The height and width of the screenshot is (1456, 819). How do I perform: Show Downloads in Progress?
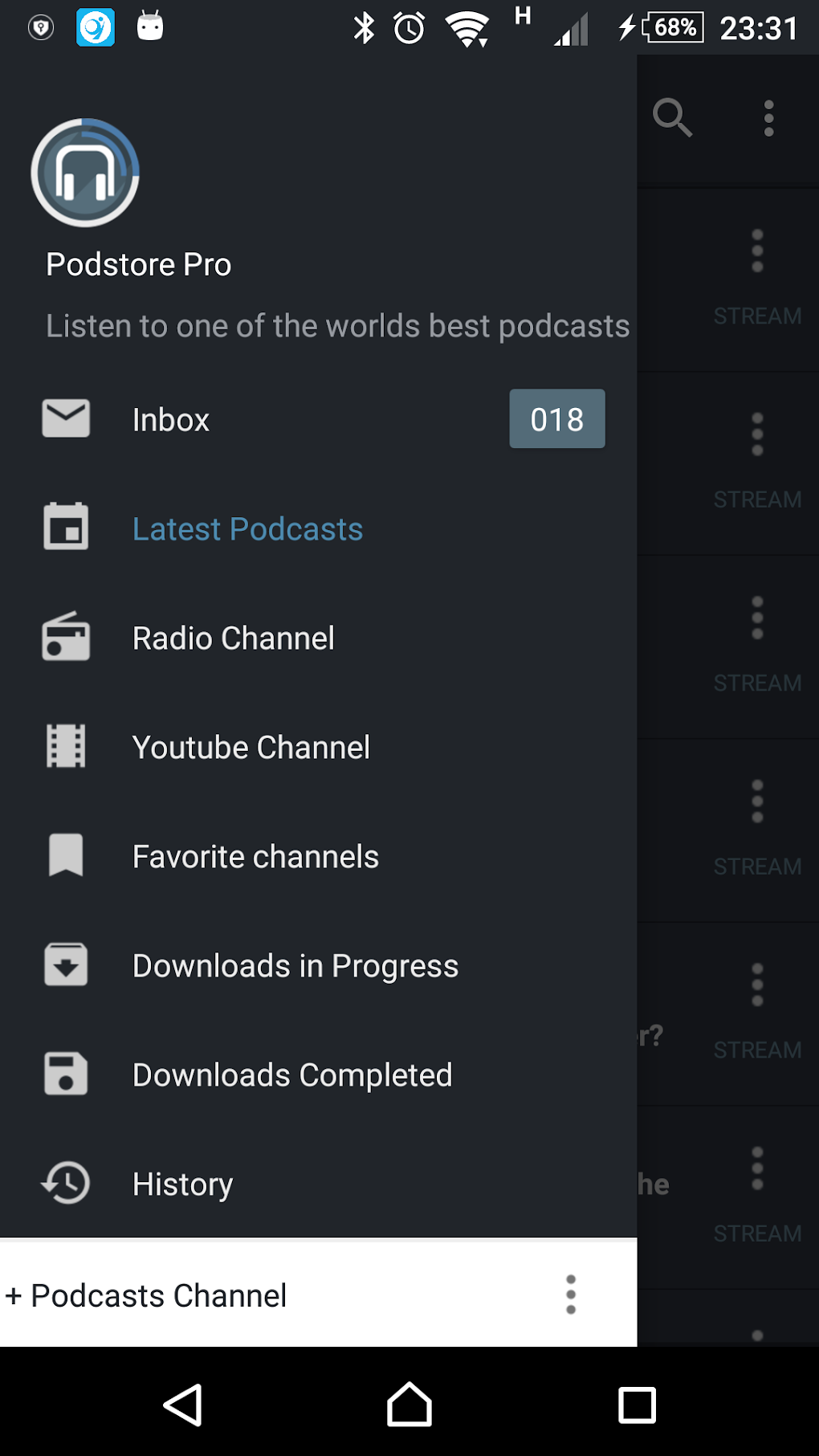(295, 966)
